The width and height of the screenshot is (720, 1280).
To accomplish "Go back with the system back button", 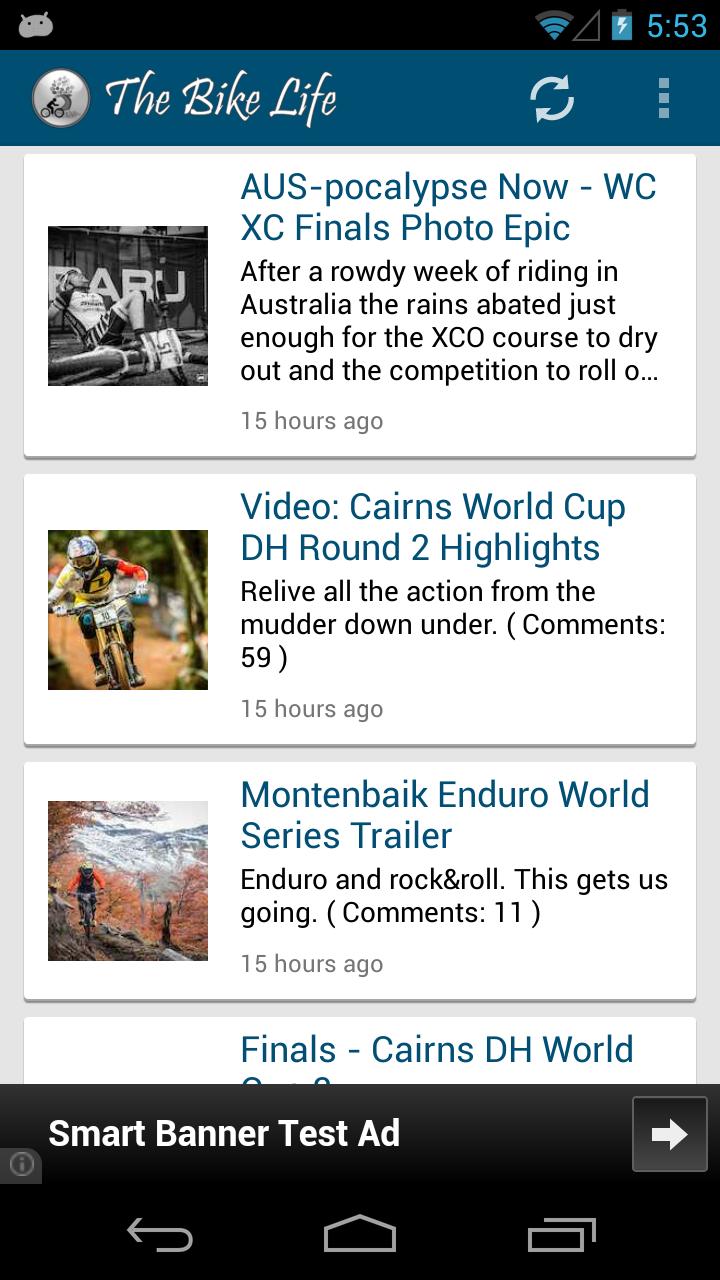I will pyautogui.click(x=160, y=1235).
